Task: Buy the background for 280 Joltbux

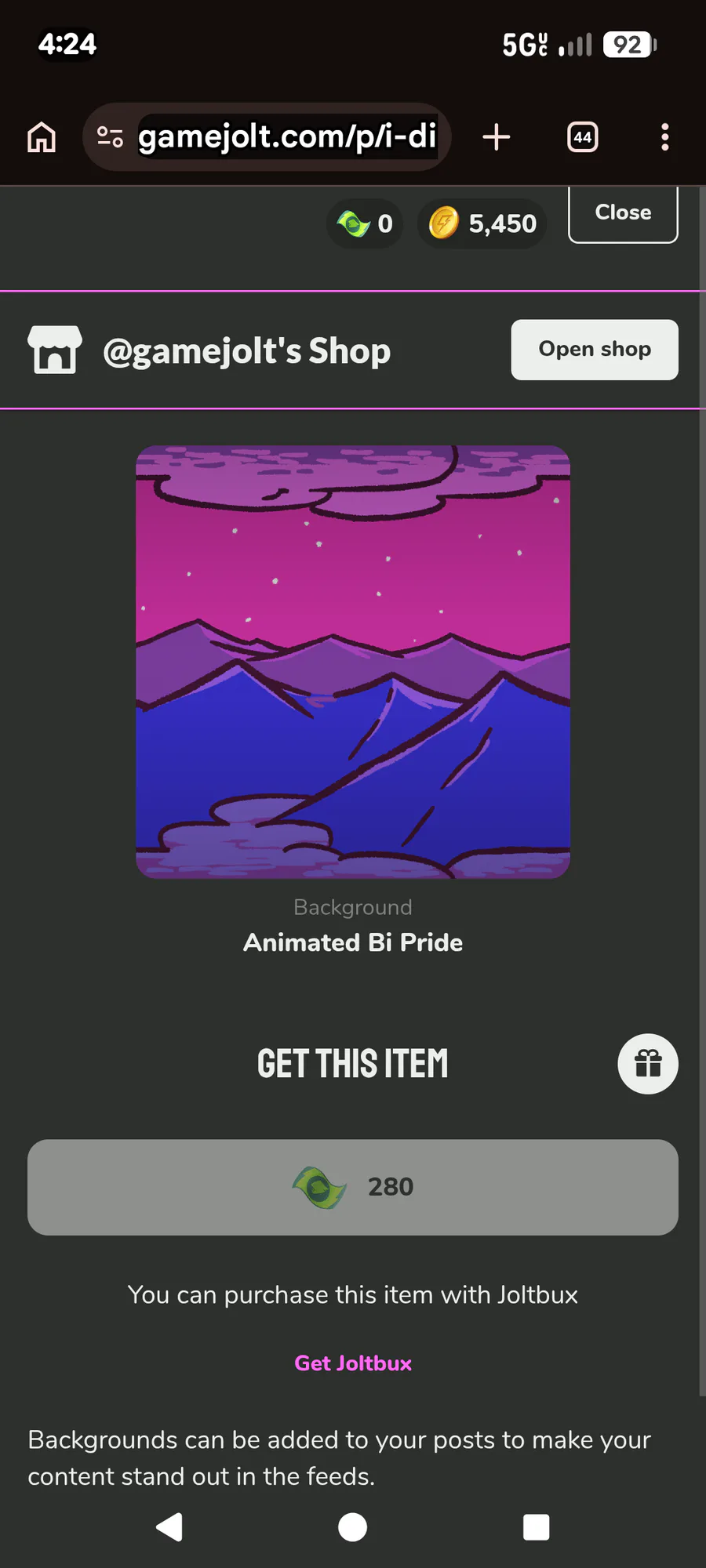Action: tap(353, 1187)
